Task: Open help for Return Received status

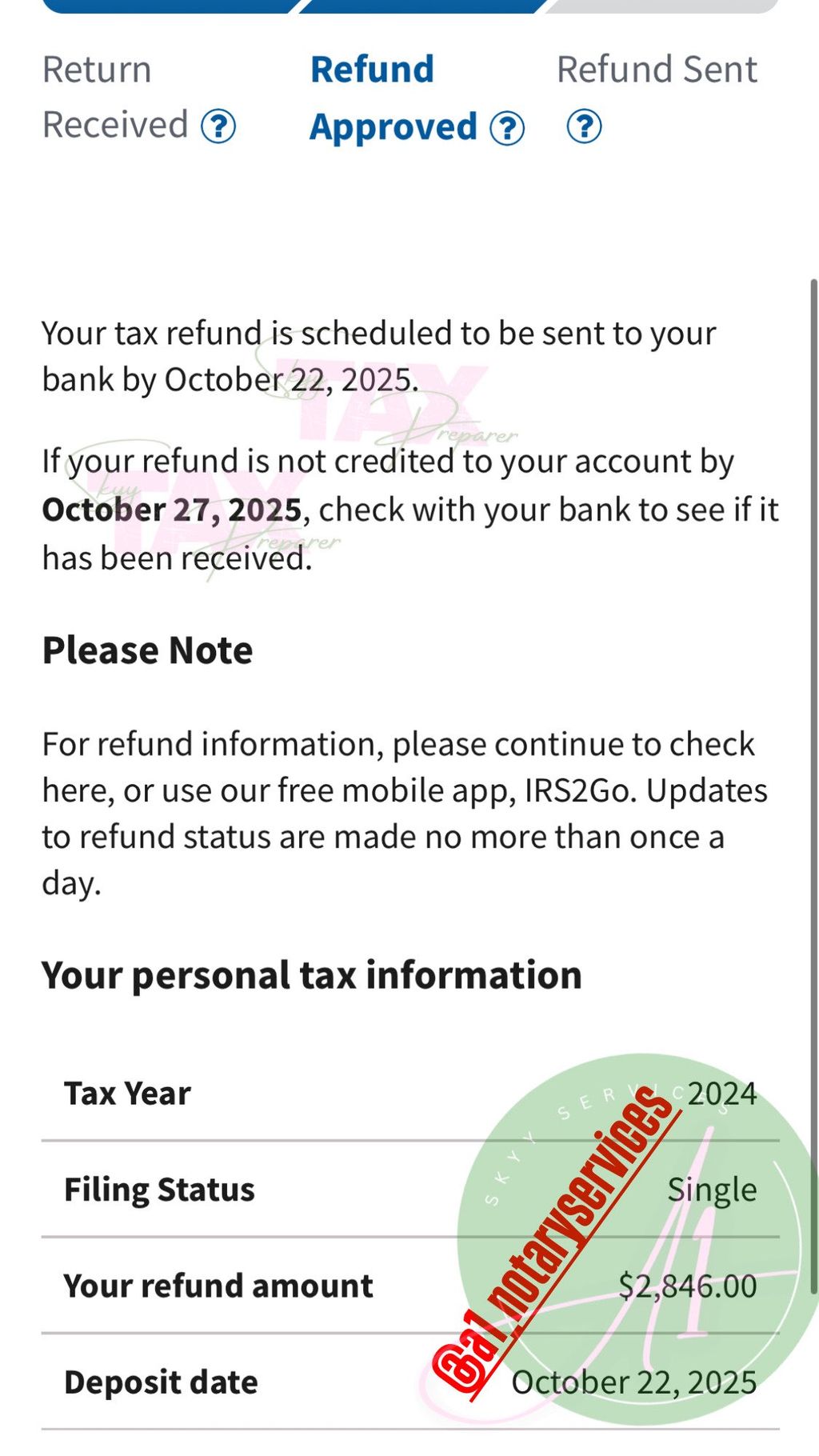Action: (218, 126)
